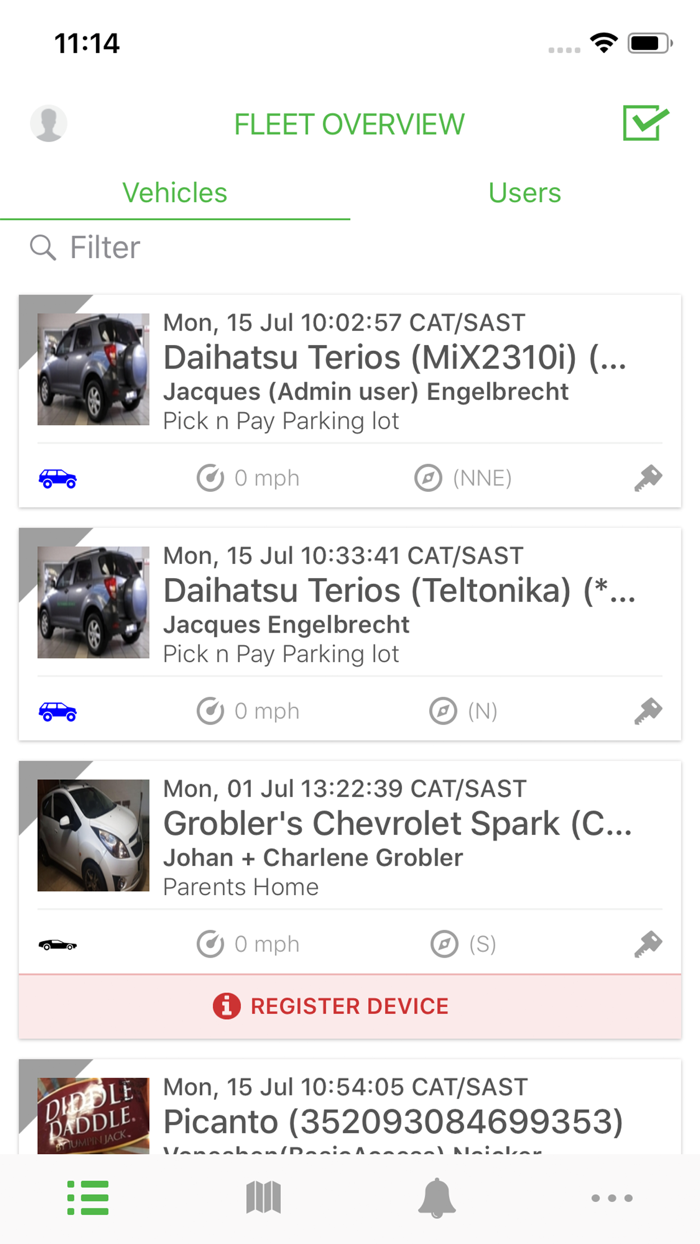
Task: Tap key icon on Grobler's Chevrolet Spark
Action: point(648,945)
